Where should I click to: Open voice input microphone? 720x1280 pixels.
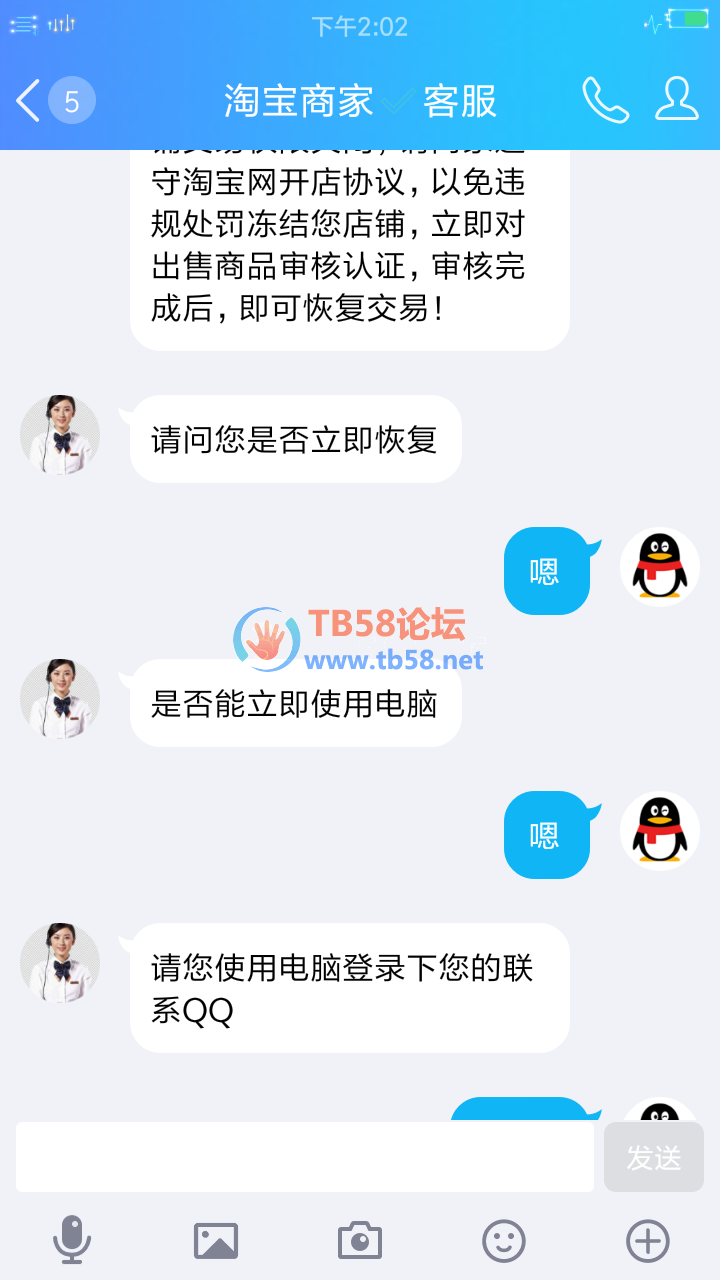[72, 1241]
